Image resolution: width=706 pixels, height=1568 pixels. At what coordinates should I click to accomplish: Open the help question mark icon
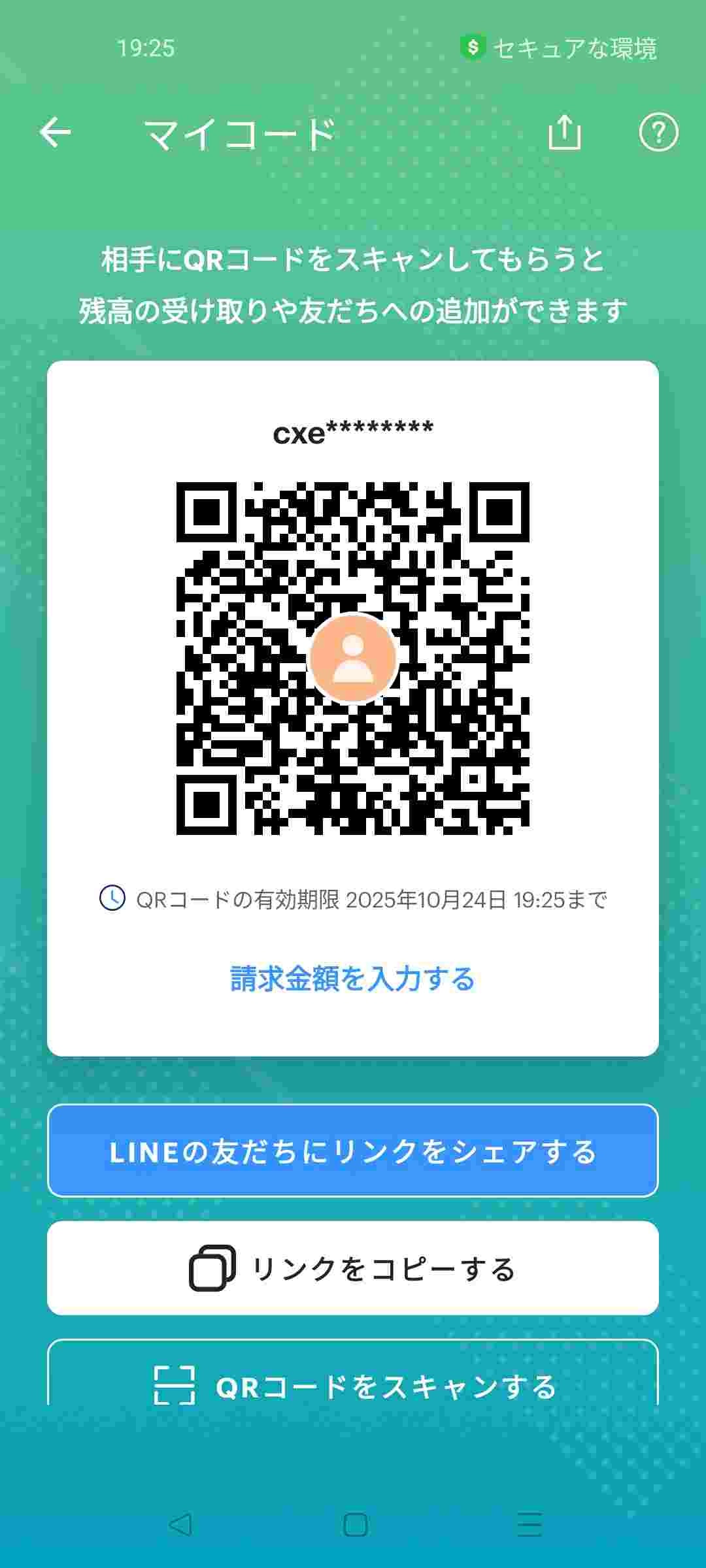[x=658, y=133]
